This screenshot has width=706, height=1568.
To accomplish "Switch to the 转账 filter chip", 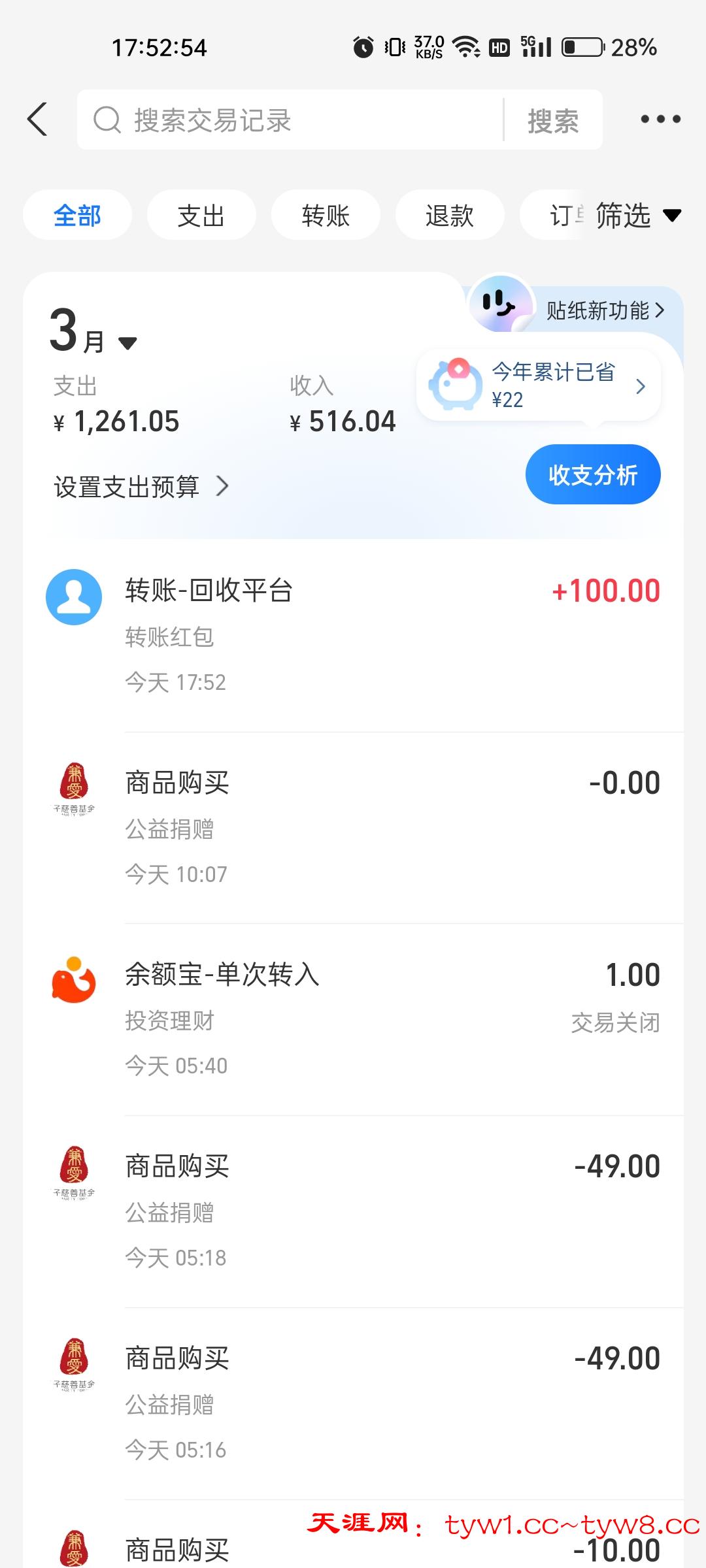I will [x=326, y=215].
